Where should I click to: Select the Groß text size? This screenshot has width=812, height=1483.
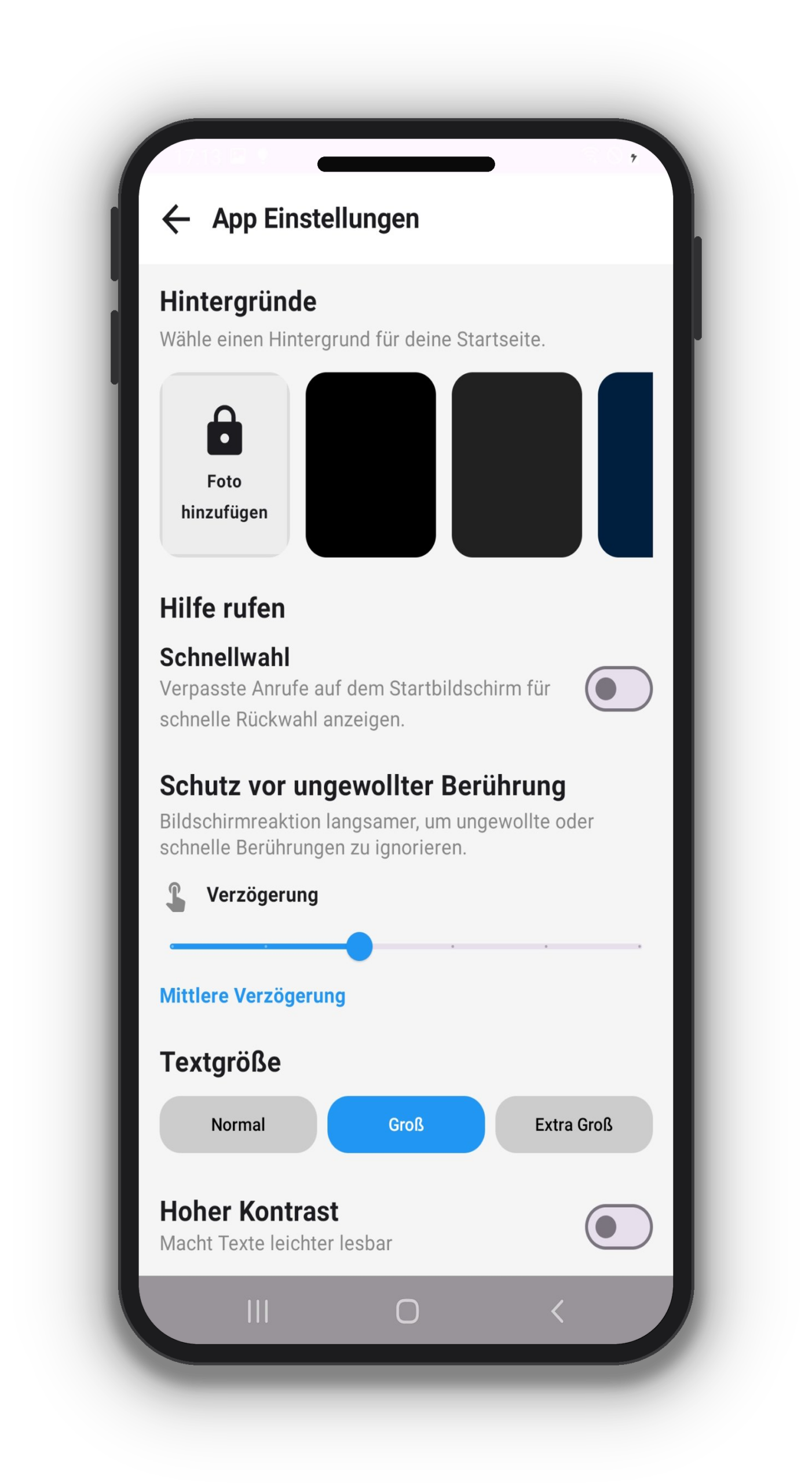(x=406, y=1124)
